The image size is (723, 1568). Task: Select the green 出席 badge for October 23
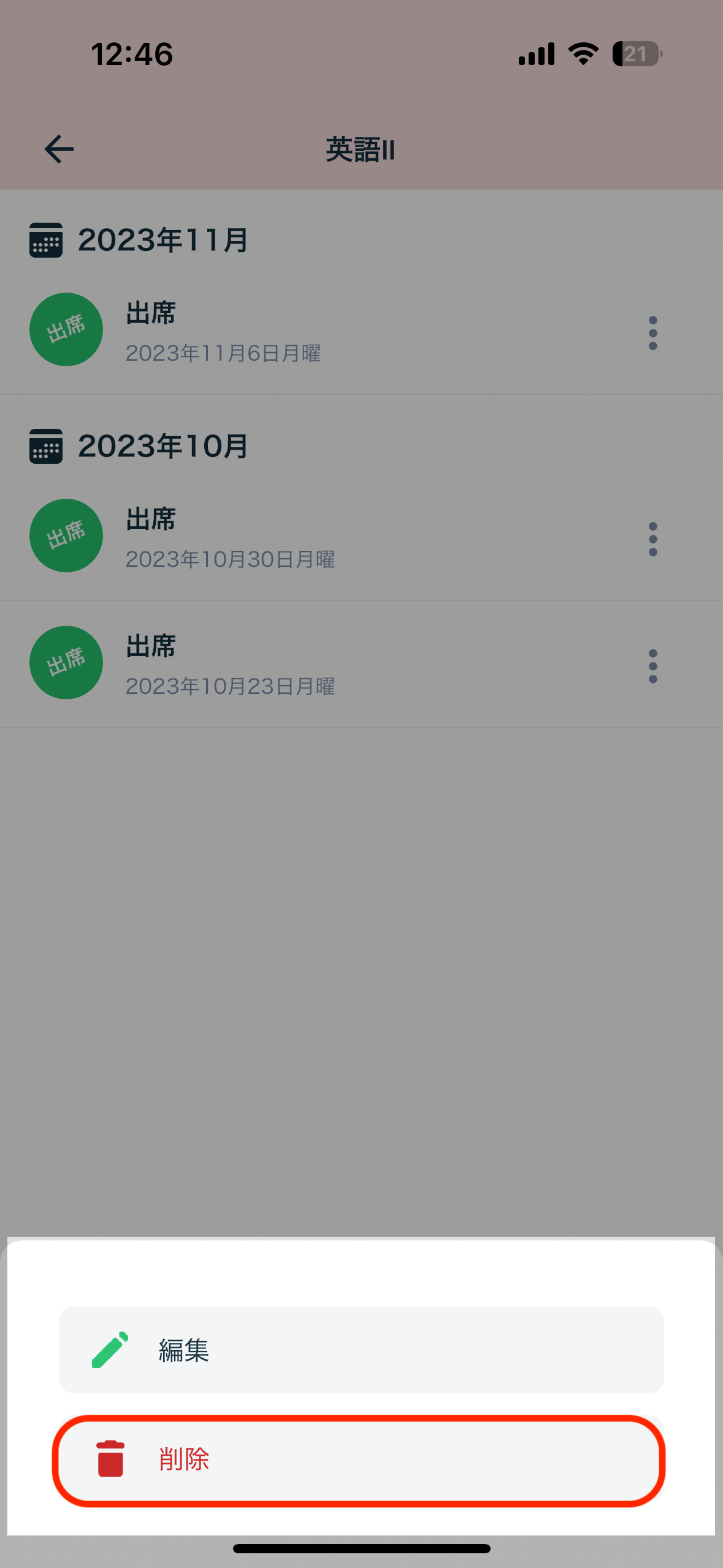[x=66, y=662]
